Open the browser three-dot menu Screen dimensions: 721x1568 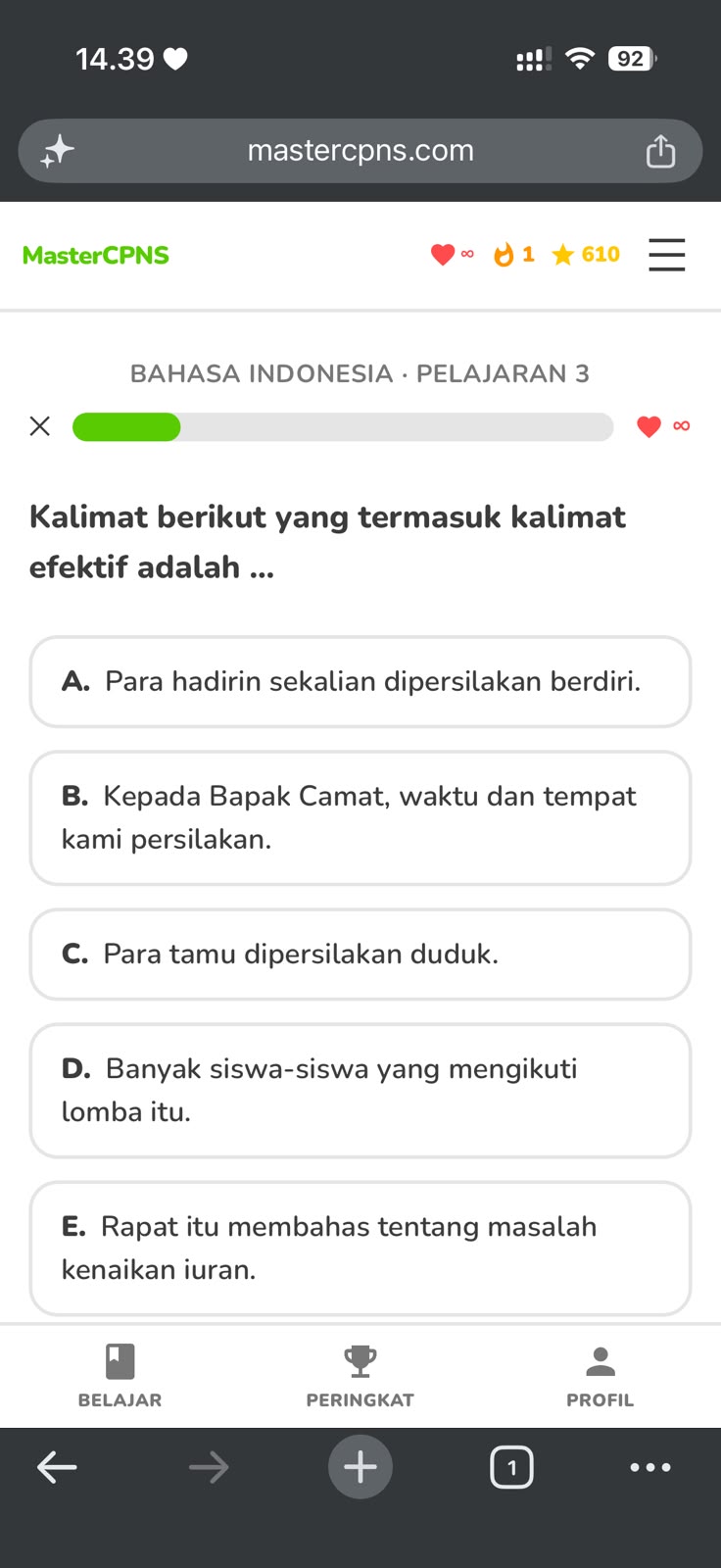650,1467
